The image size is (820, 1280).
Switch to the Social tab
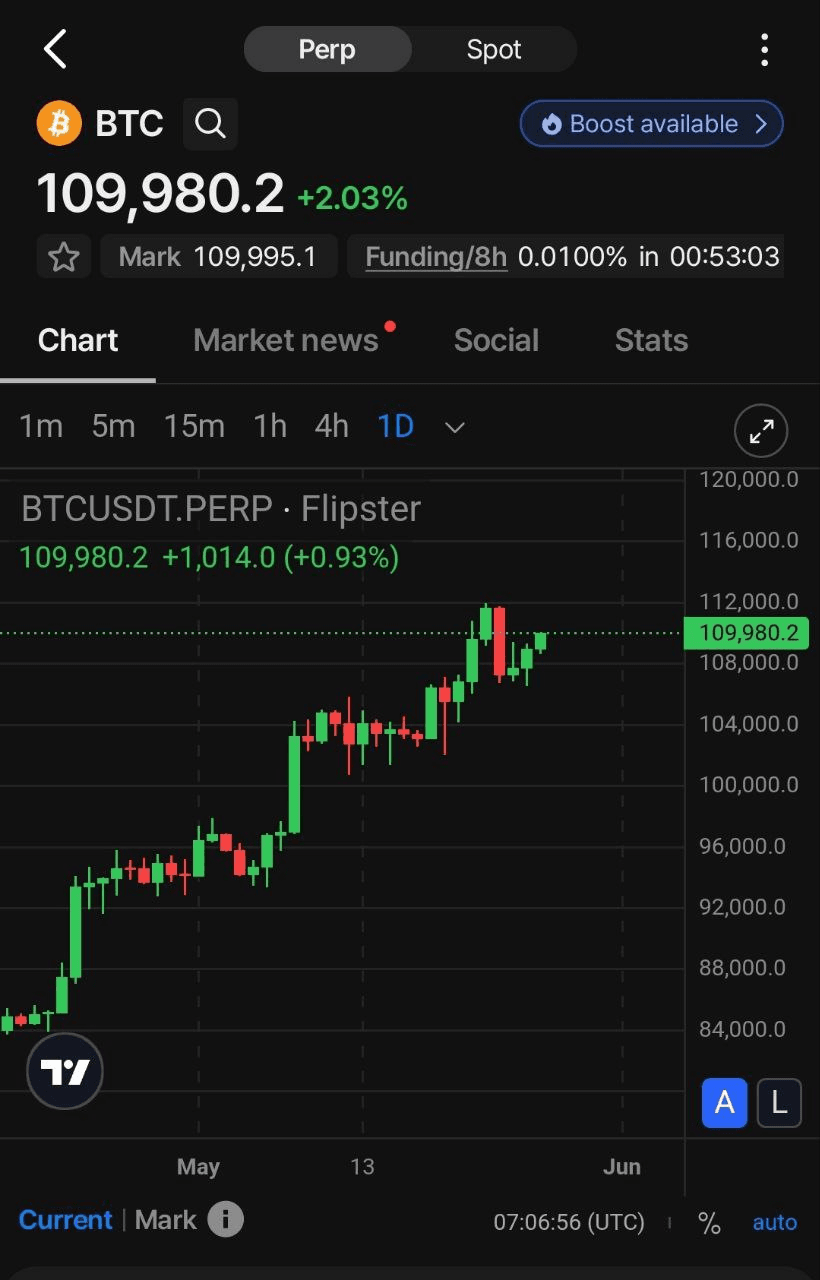[x=496, y=340]
